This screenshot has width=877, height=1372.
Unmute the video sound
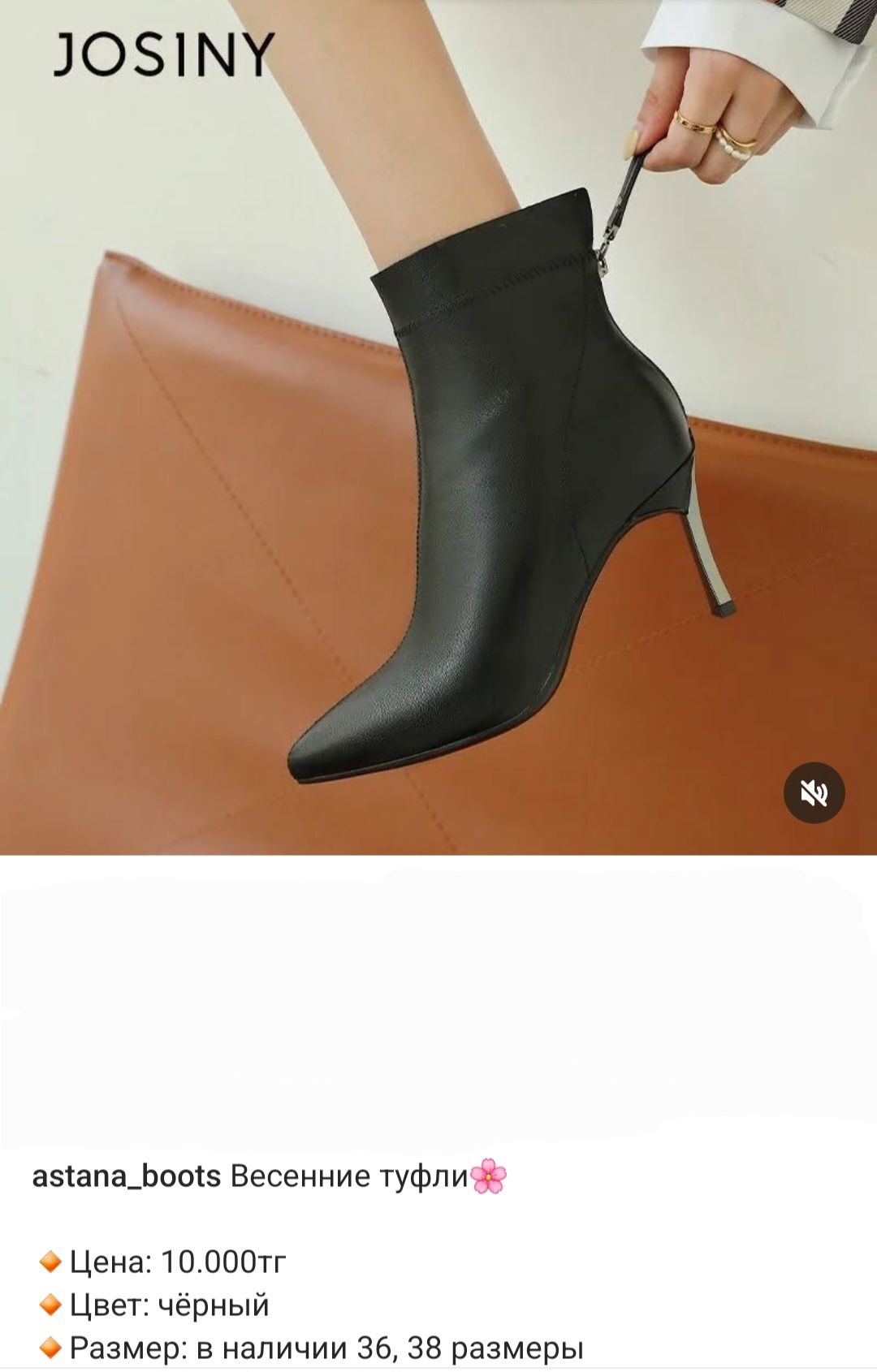pyautogui.click(x=814, y=792)
